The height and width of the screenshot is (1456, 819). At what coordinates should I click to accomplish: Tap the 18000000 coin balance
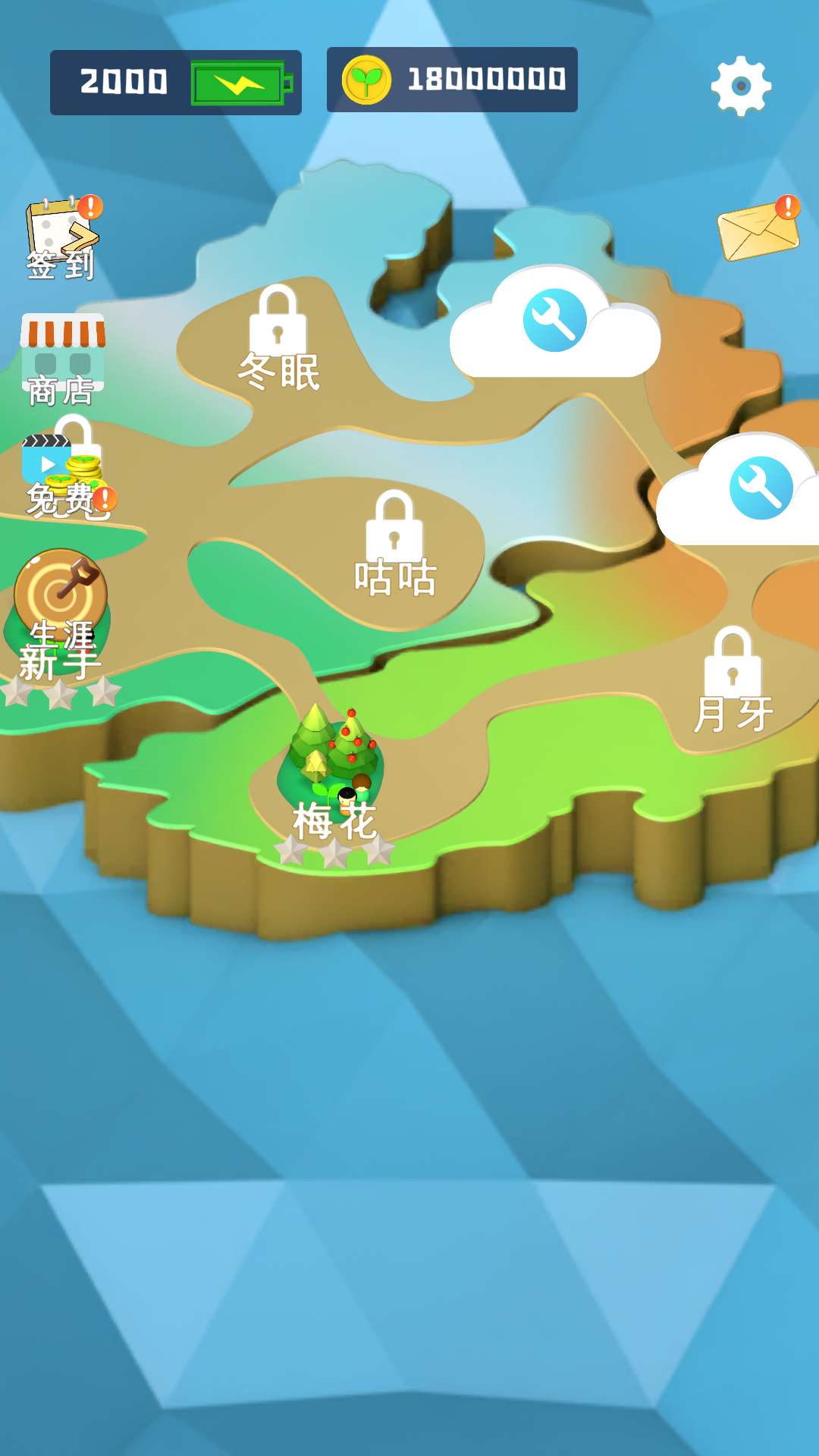[x=452, y=80]
